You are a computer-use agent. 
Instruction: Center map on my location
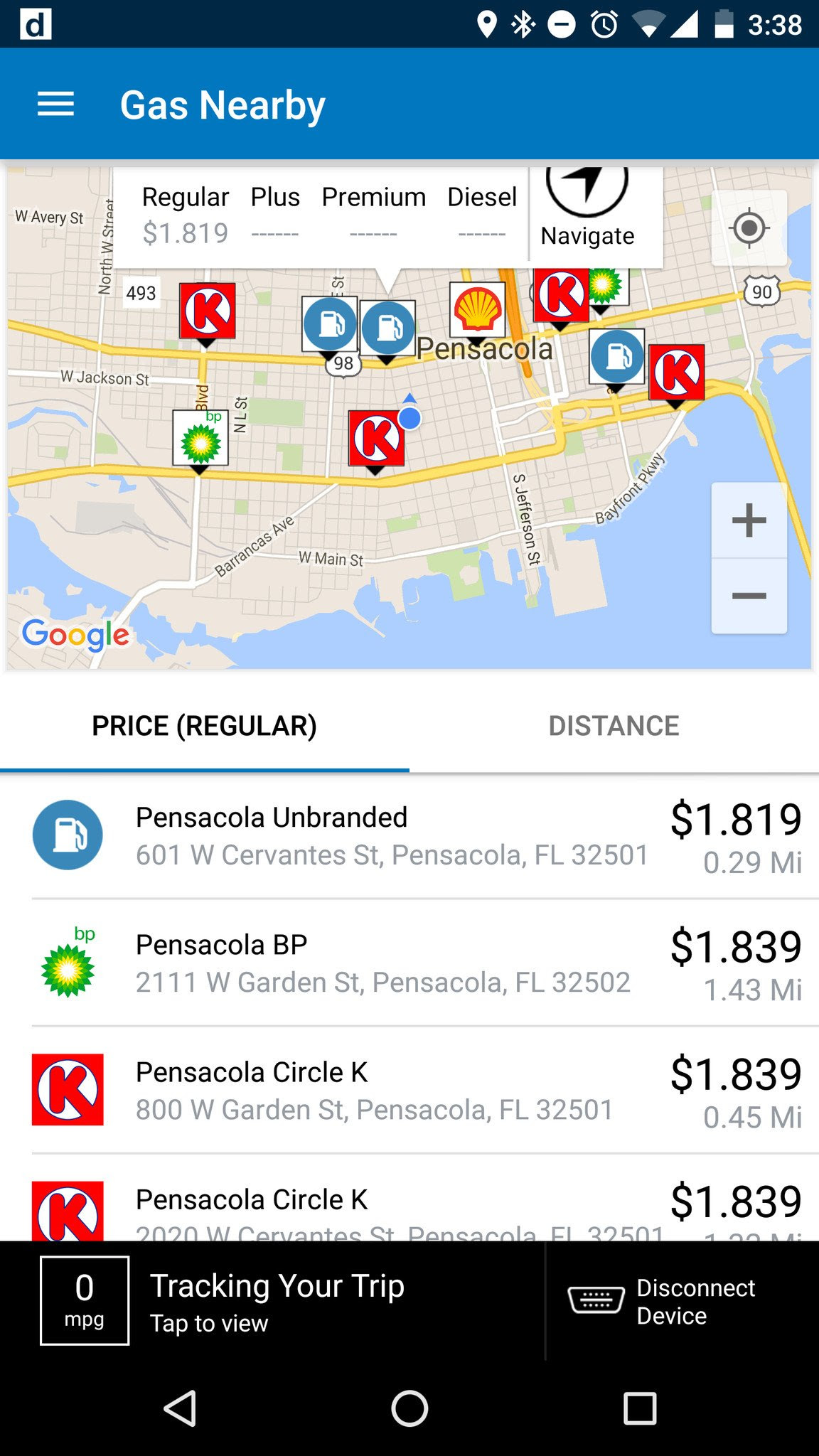pyautogui.click(x=749, y=228)
